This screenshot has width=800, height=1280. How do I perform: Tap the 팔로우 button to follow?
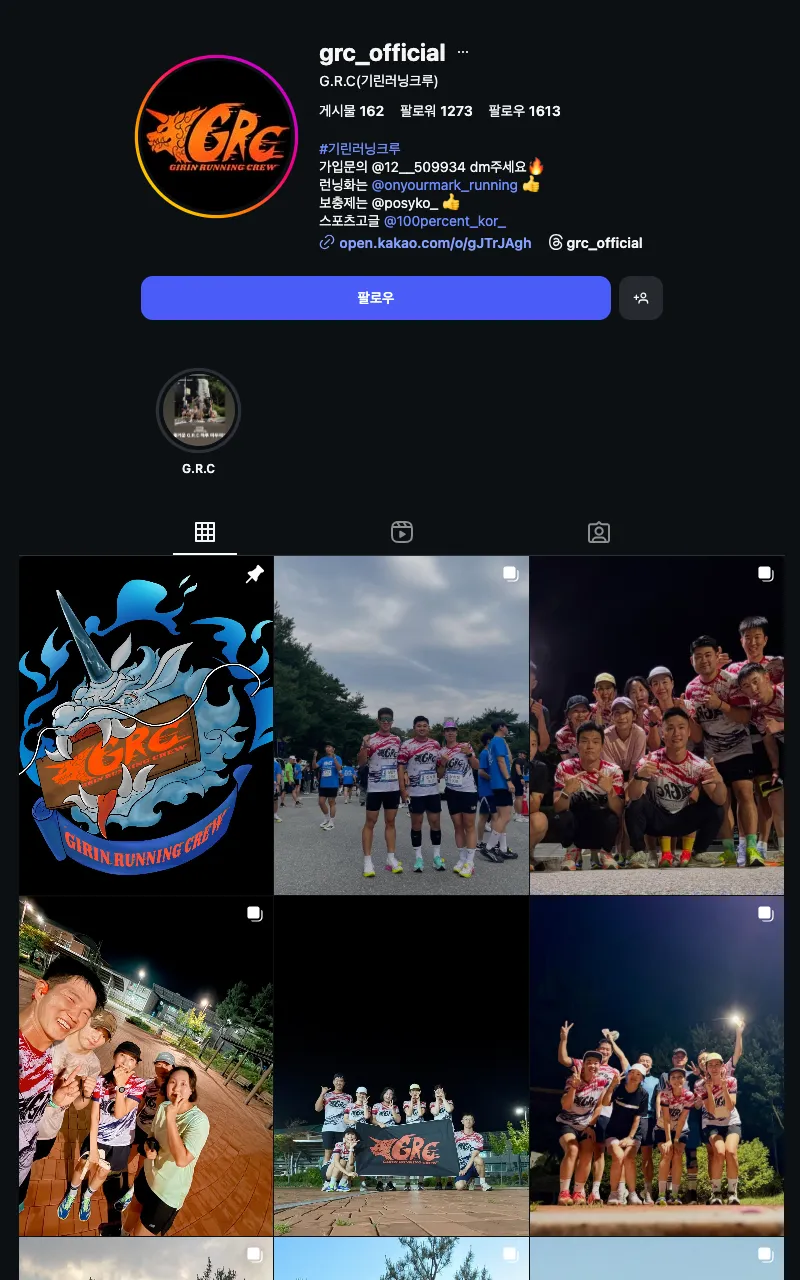pos(375,298)
